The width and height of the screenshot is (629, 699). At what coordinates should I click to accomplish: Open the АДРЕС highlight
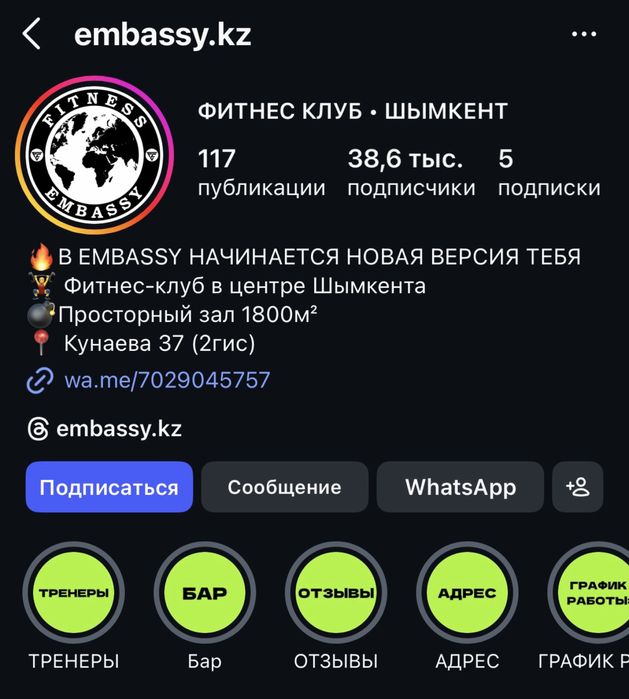tap(467, 592)
